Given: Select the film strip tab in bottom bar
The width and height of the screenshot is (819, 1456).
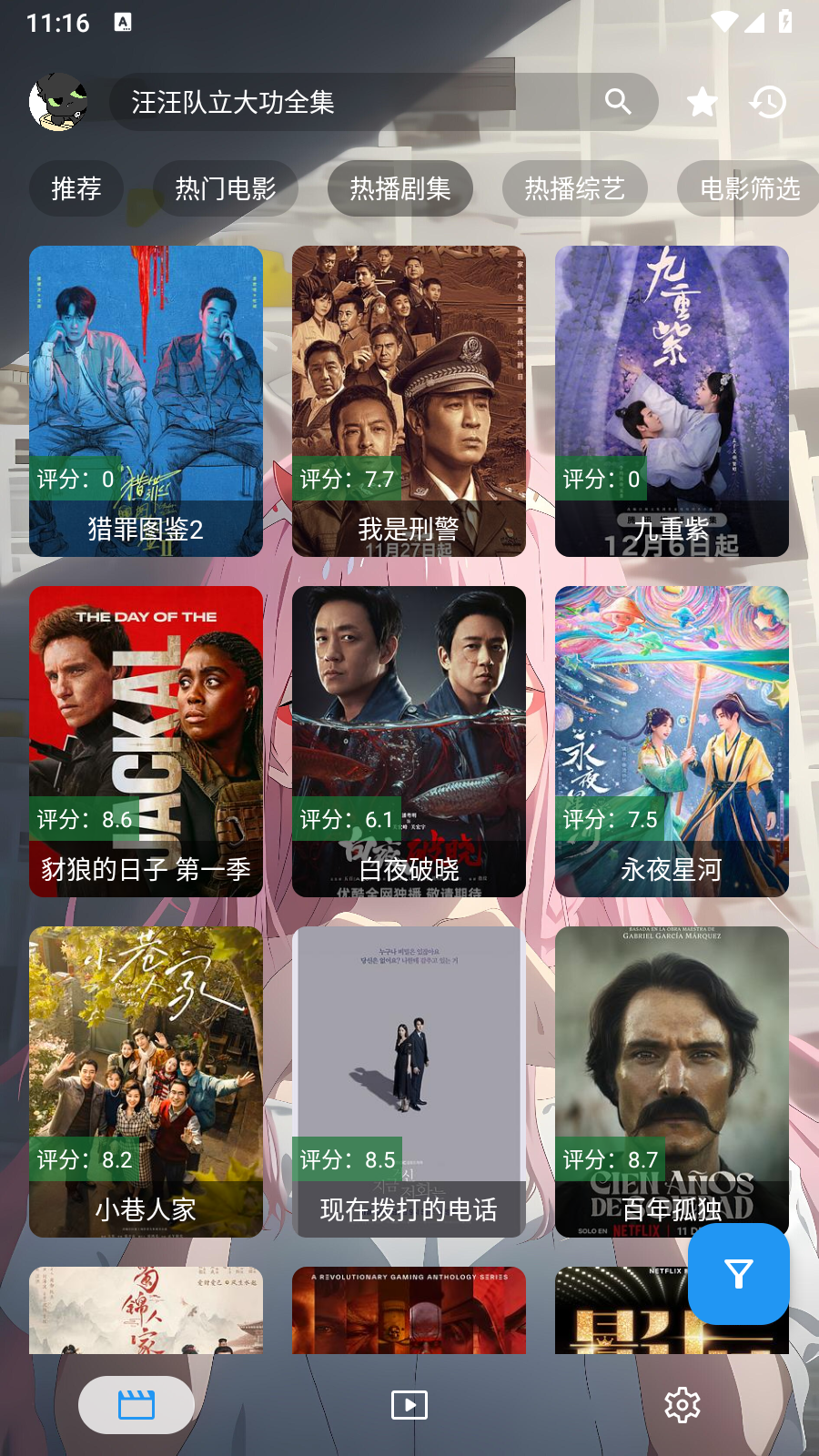Looking at the screenshot, I should tap(135, 1404).
